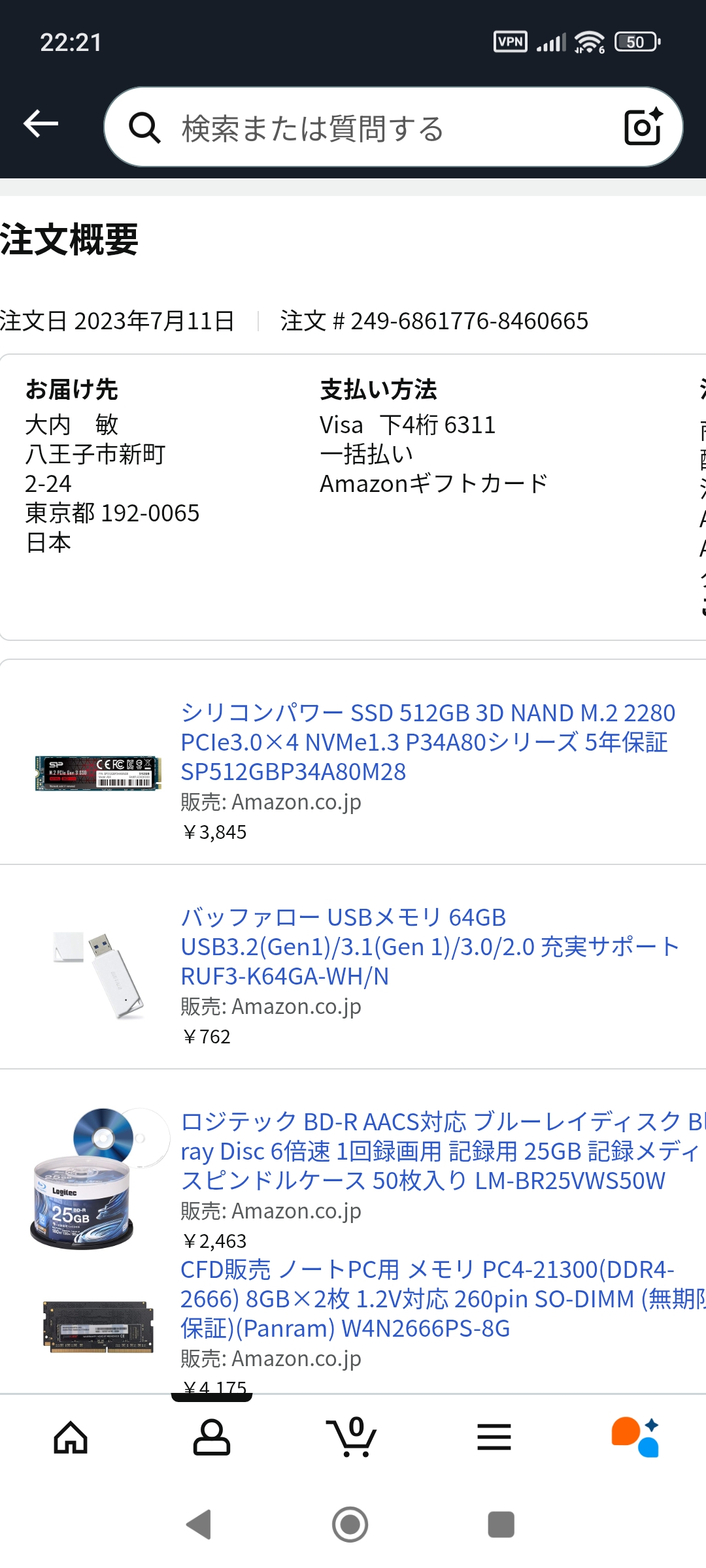706x1568 pixels.
Task: Tap the Logitec Blu-ray spindle image
Action: tap(98, 1178)
